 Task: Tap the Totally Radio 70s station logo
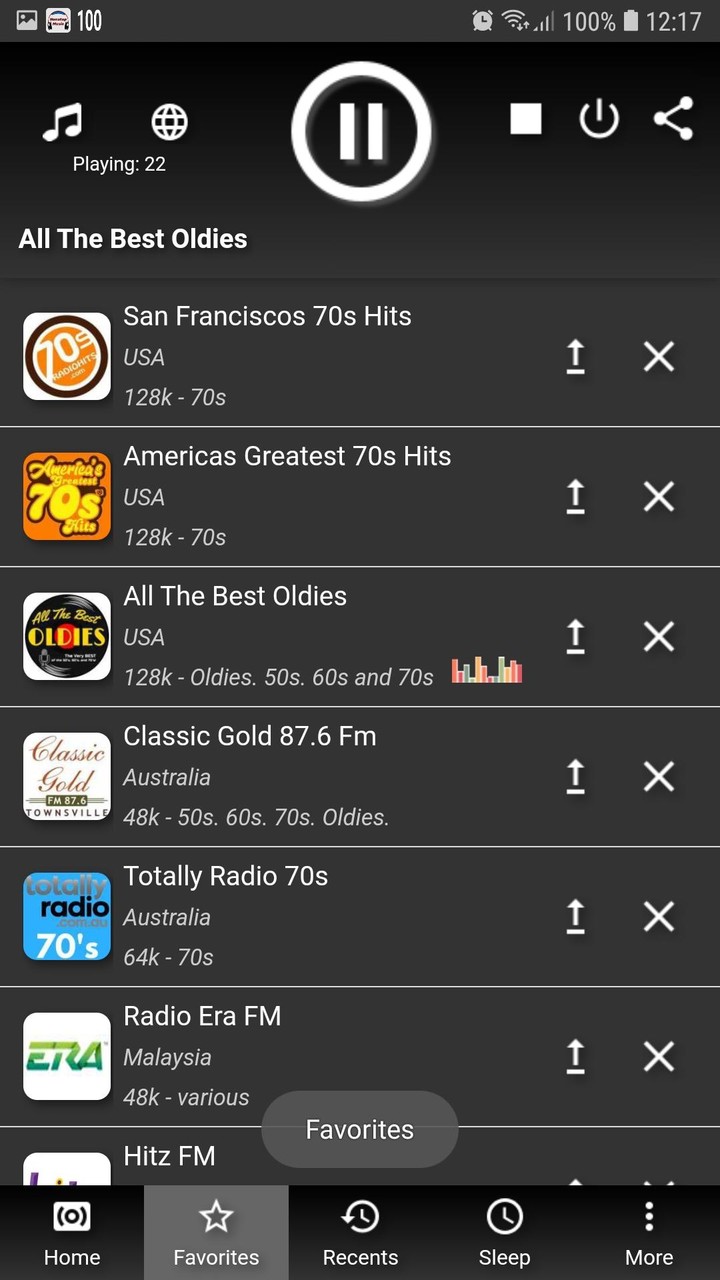[67, 917]
